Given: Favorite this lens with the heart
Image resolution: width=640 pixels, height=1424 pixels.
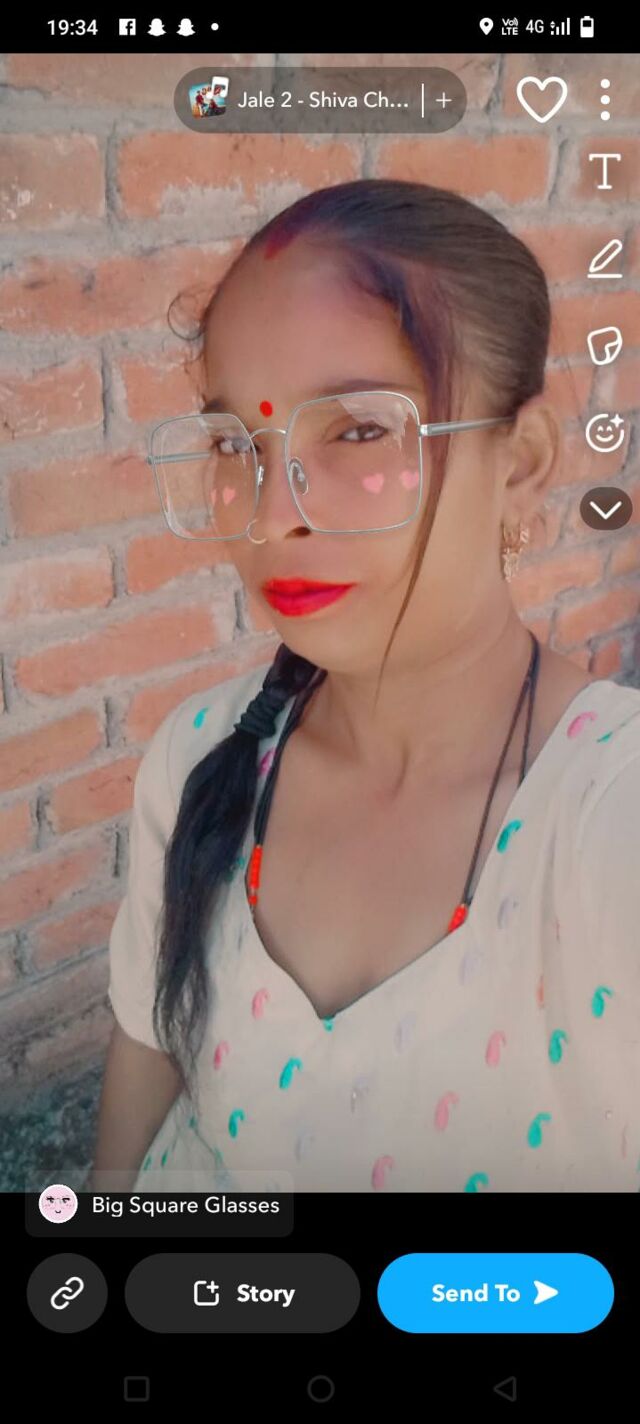Looking at the screenshot, I should [x=542, y=100].
